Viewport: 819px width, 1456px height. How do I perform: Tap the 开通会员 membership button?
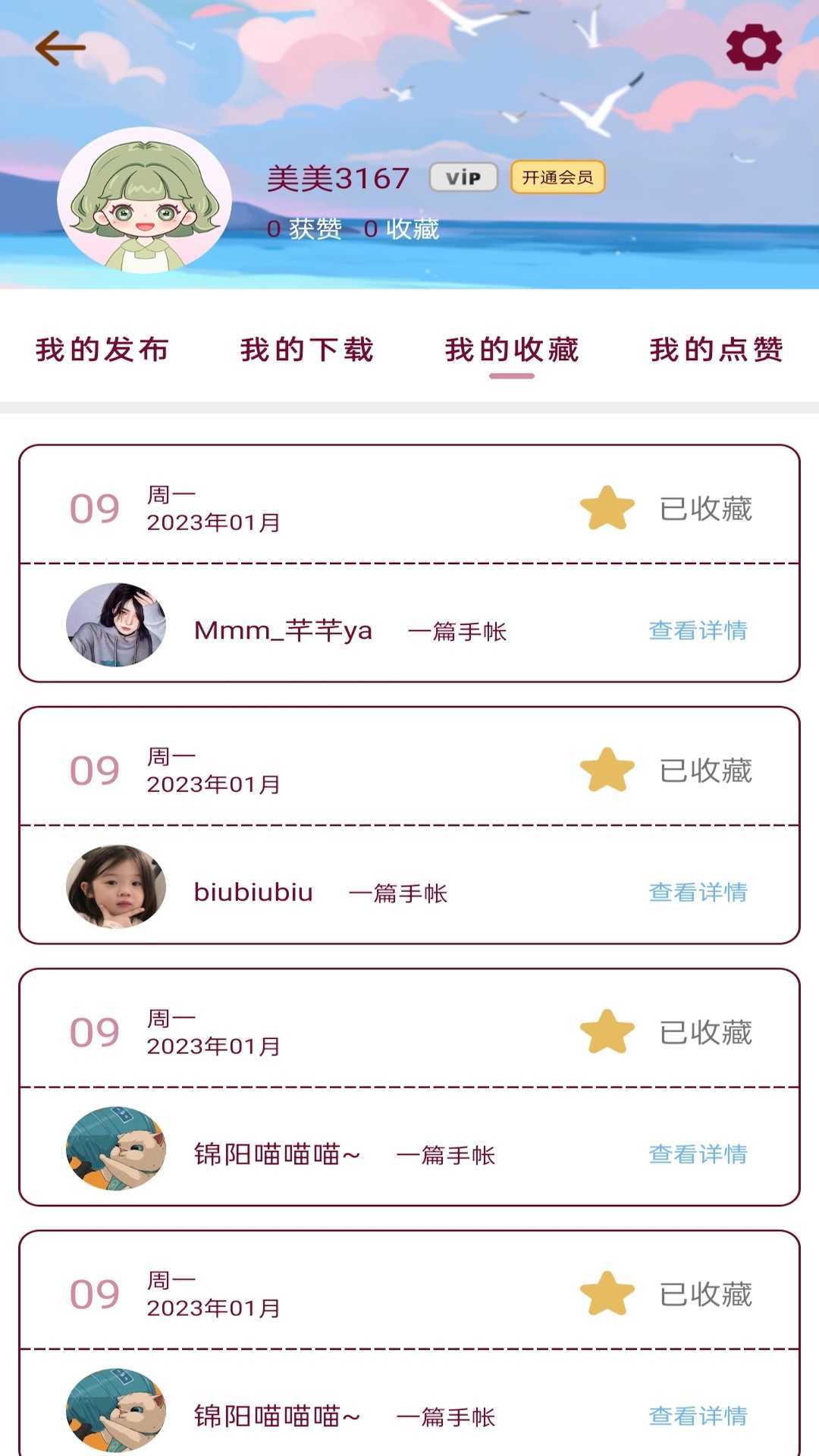click(557, 177)
